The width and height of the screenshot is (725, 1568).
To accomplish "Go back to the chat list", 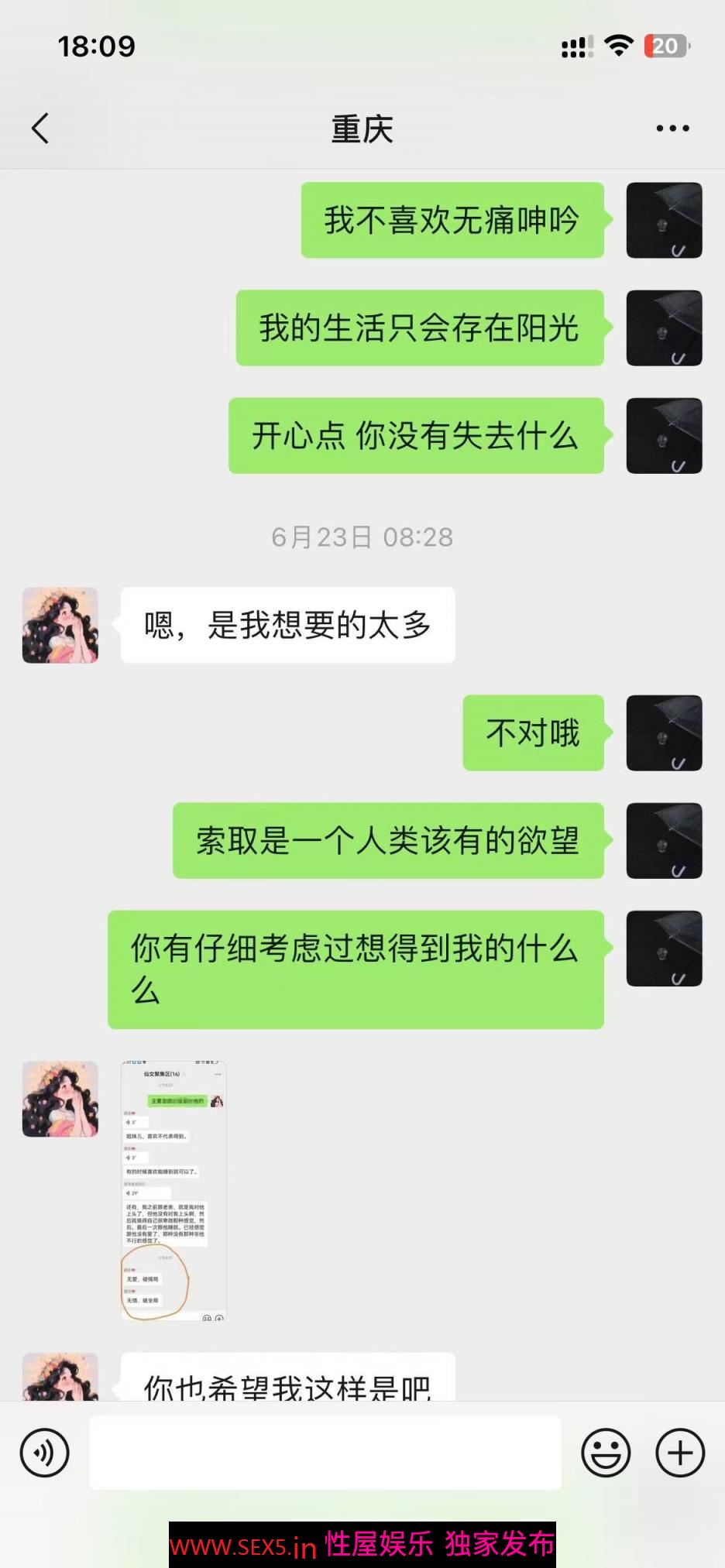I will 40,129.
